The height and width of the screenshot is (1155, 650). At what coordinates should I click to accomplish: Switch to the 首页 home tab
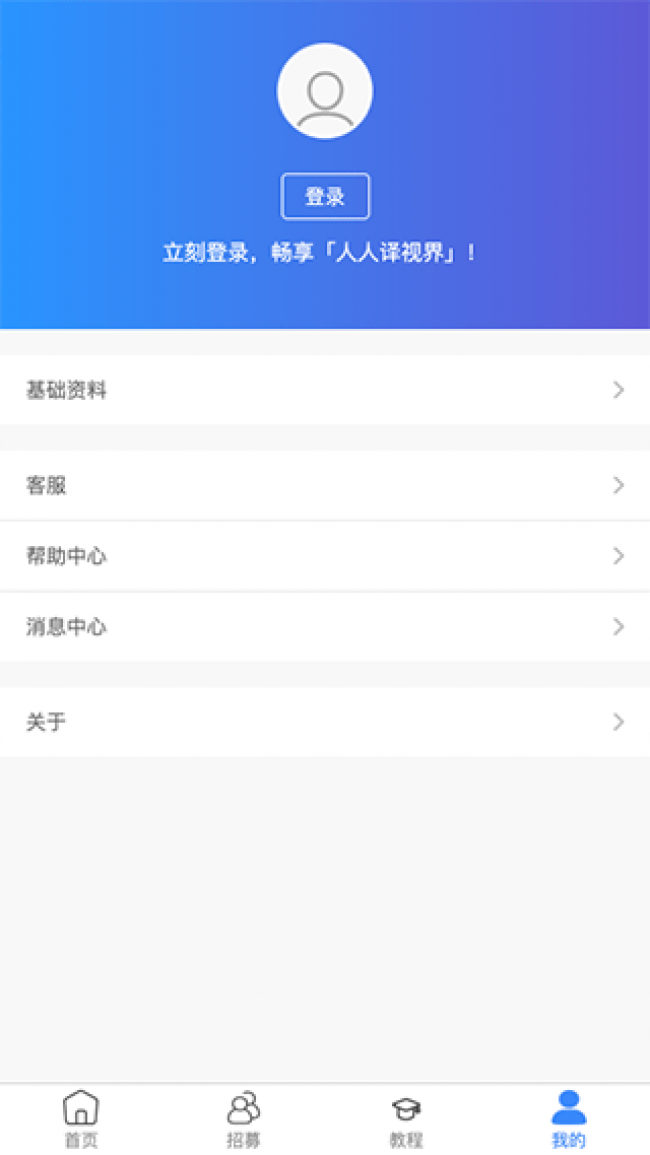[81, 1119]
